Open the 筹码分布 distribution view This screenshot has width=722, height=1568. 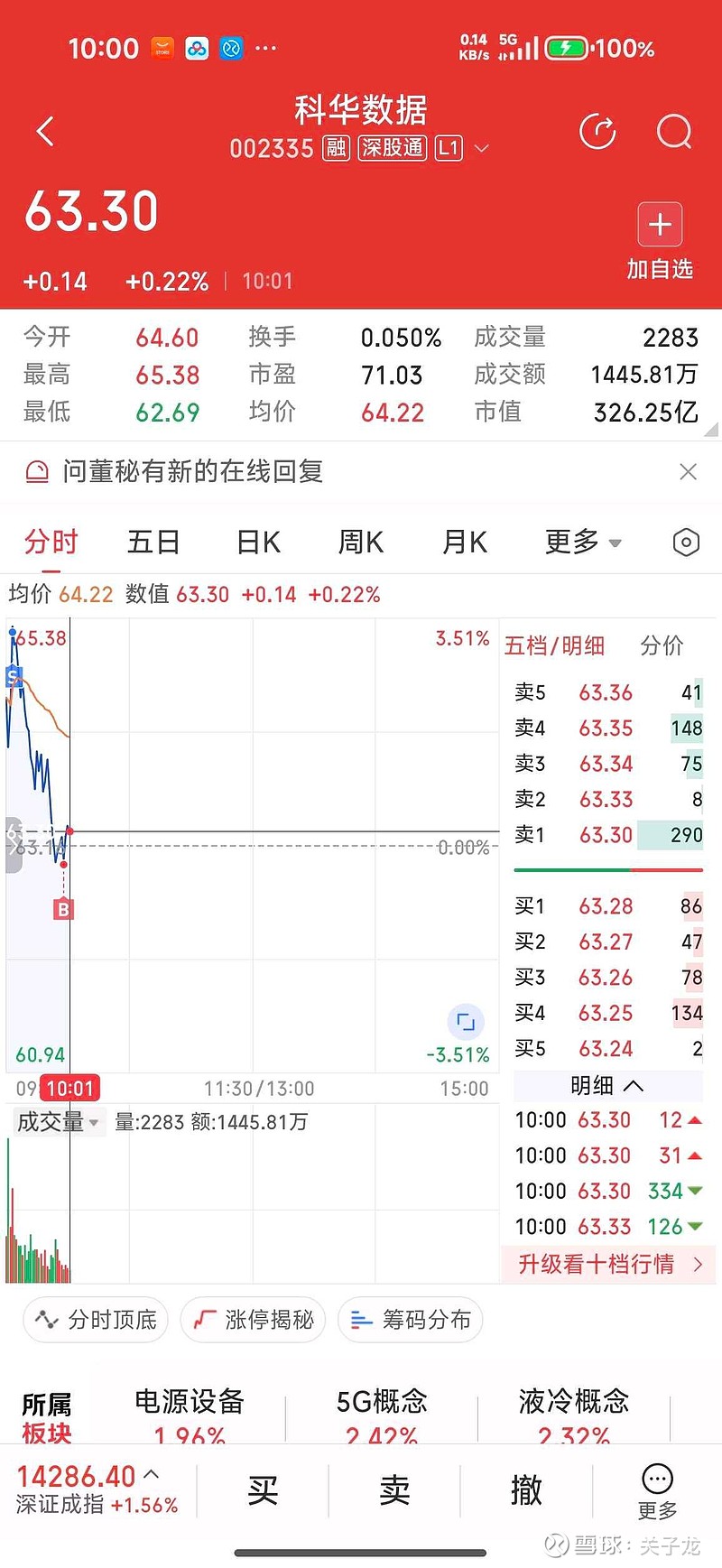tap(410, 1320)
